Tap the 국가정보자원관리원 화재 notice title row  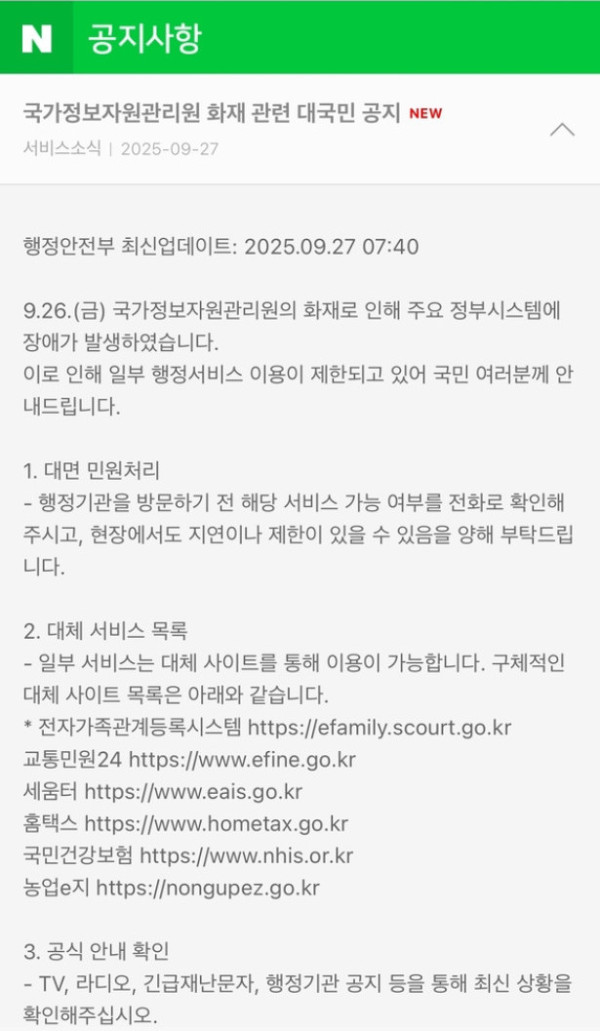[x=212, y=113]
